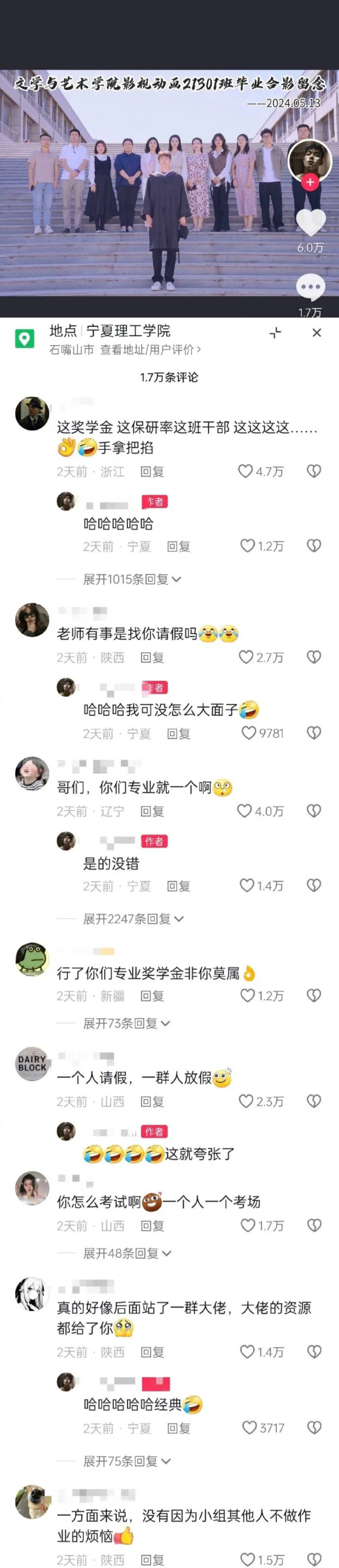Like the author's reply 哈哈哈哈哈经典
The image size is (339, 1568).
249,1428
